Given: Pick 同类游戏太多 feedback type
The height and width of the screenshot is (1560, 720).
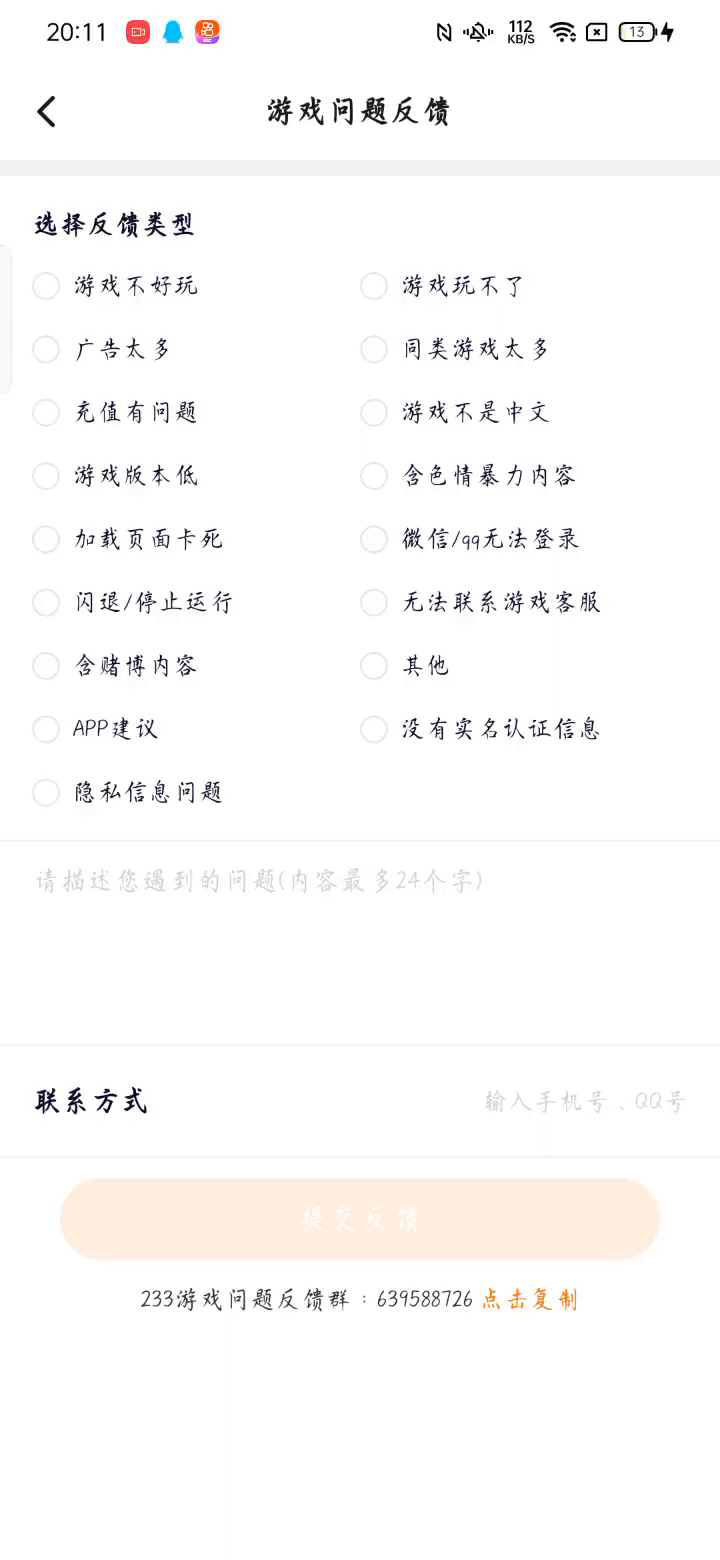Looking at the screenshot, I should [374, 349].
